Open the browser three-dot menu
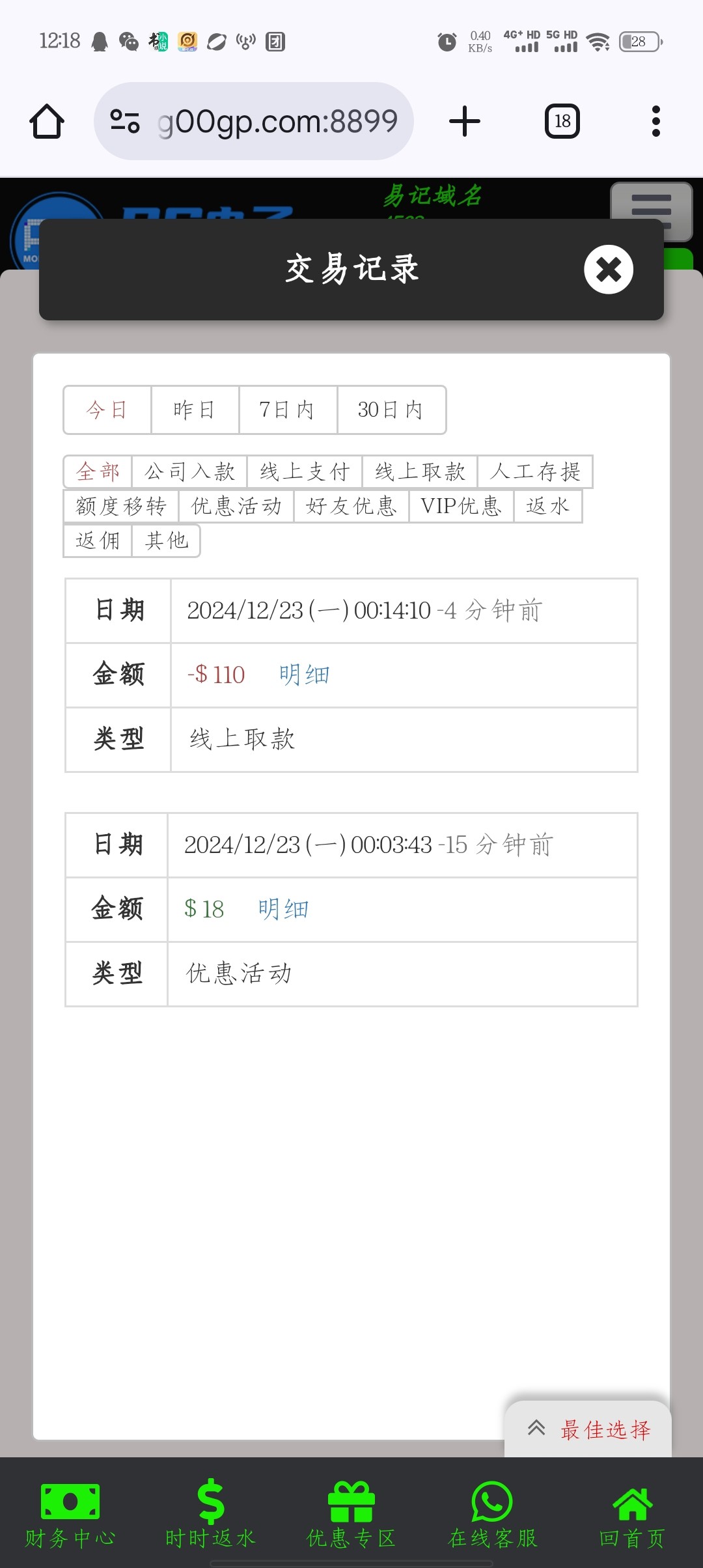 pyautogui.click(x=655, y=120)
